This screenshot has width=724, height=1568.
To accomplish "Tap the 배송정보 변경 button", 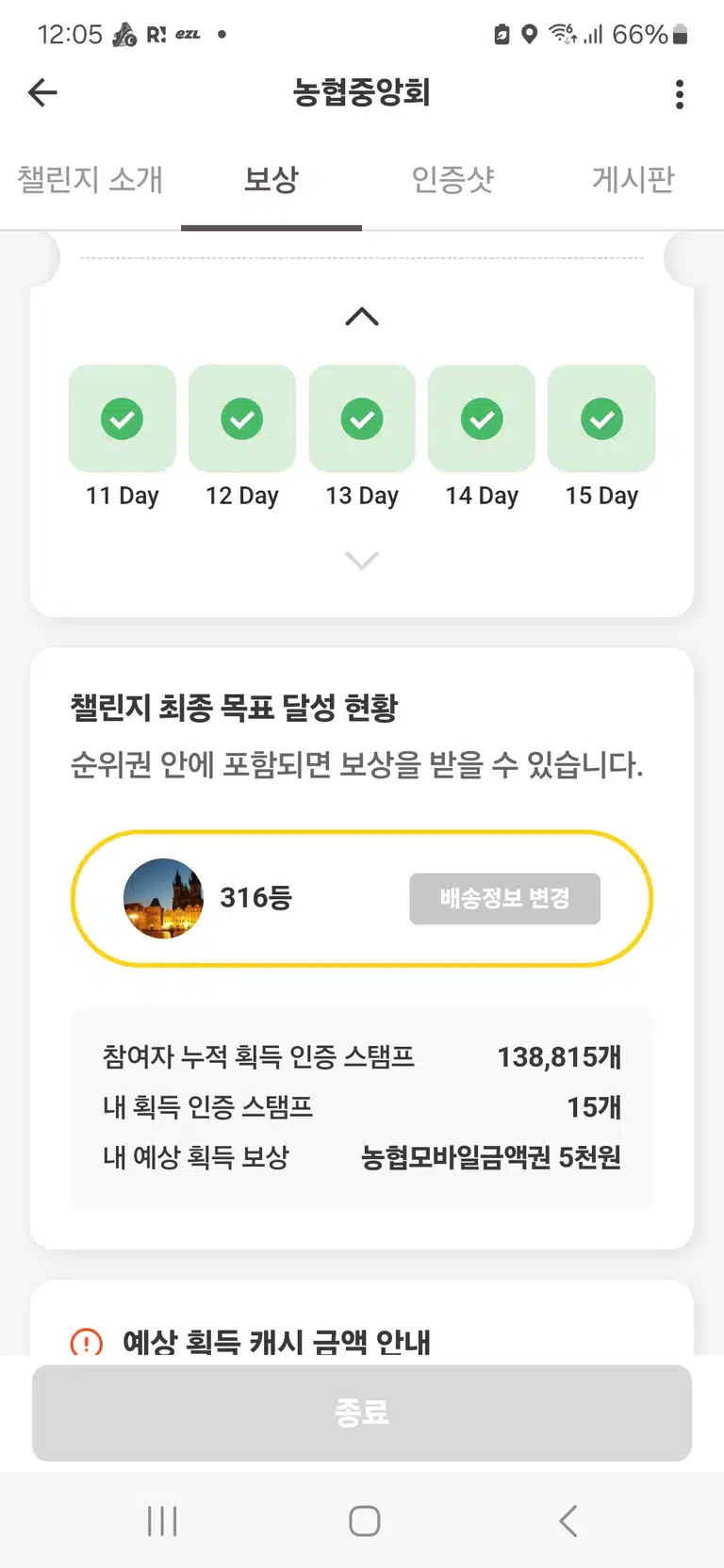I will point(504,898).
